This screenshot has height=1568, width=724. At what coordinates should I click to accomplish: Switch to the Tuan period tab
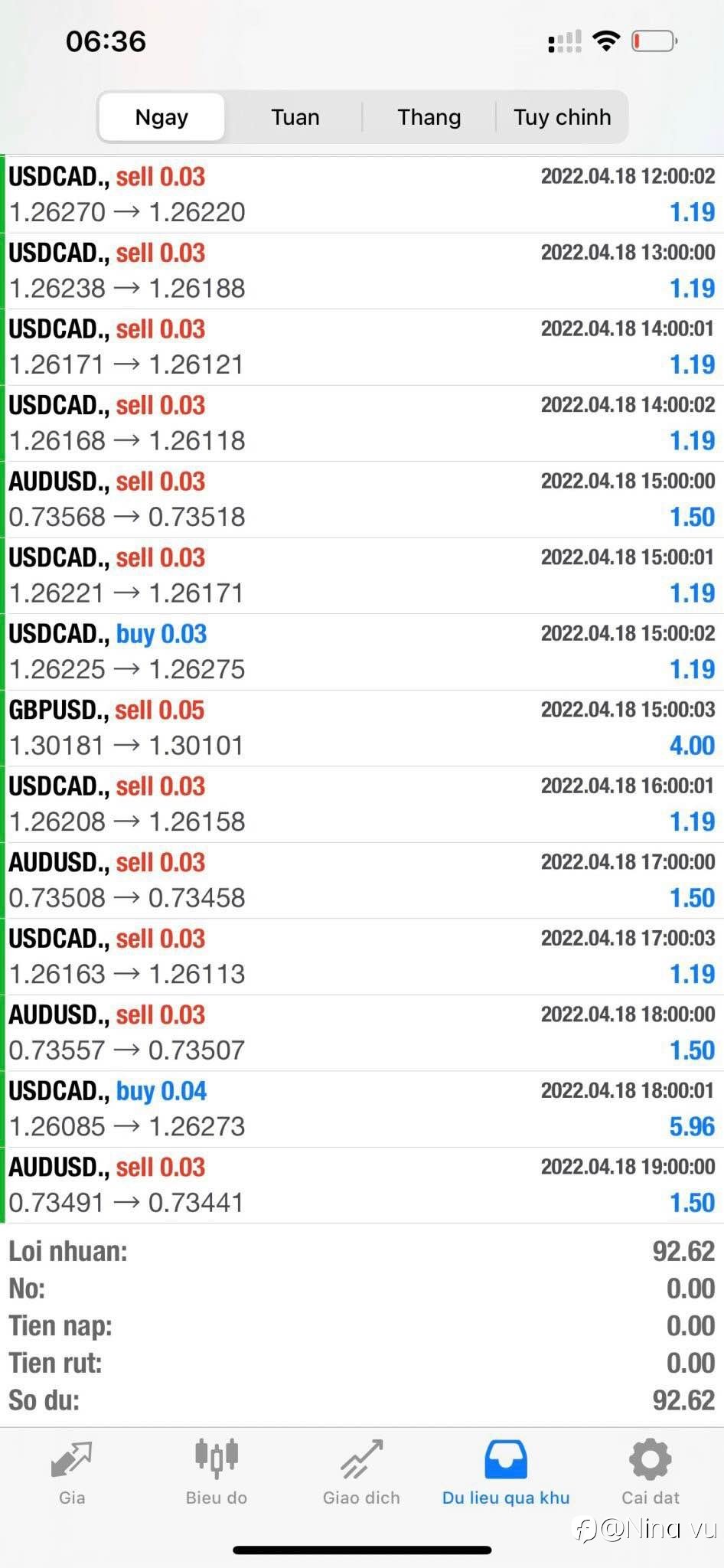point(295,117)
